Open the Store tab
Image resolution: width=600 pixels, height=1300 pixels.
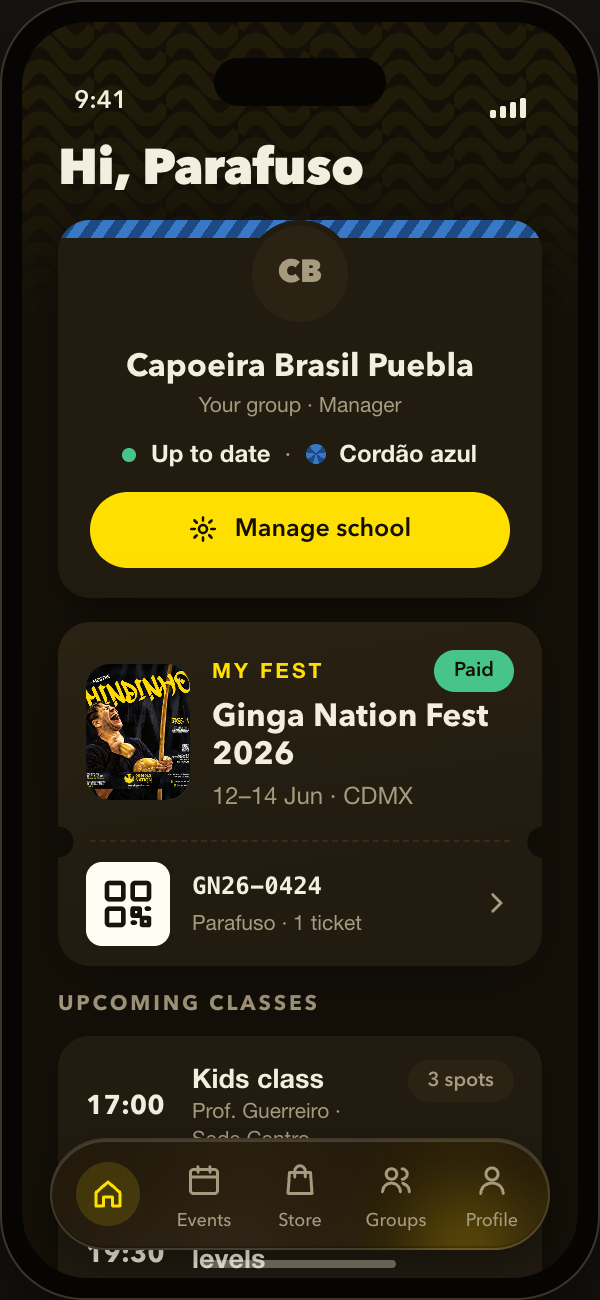pos(300,1196)
